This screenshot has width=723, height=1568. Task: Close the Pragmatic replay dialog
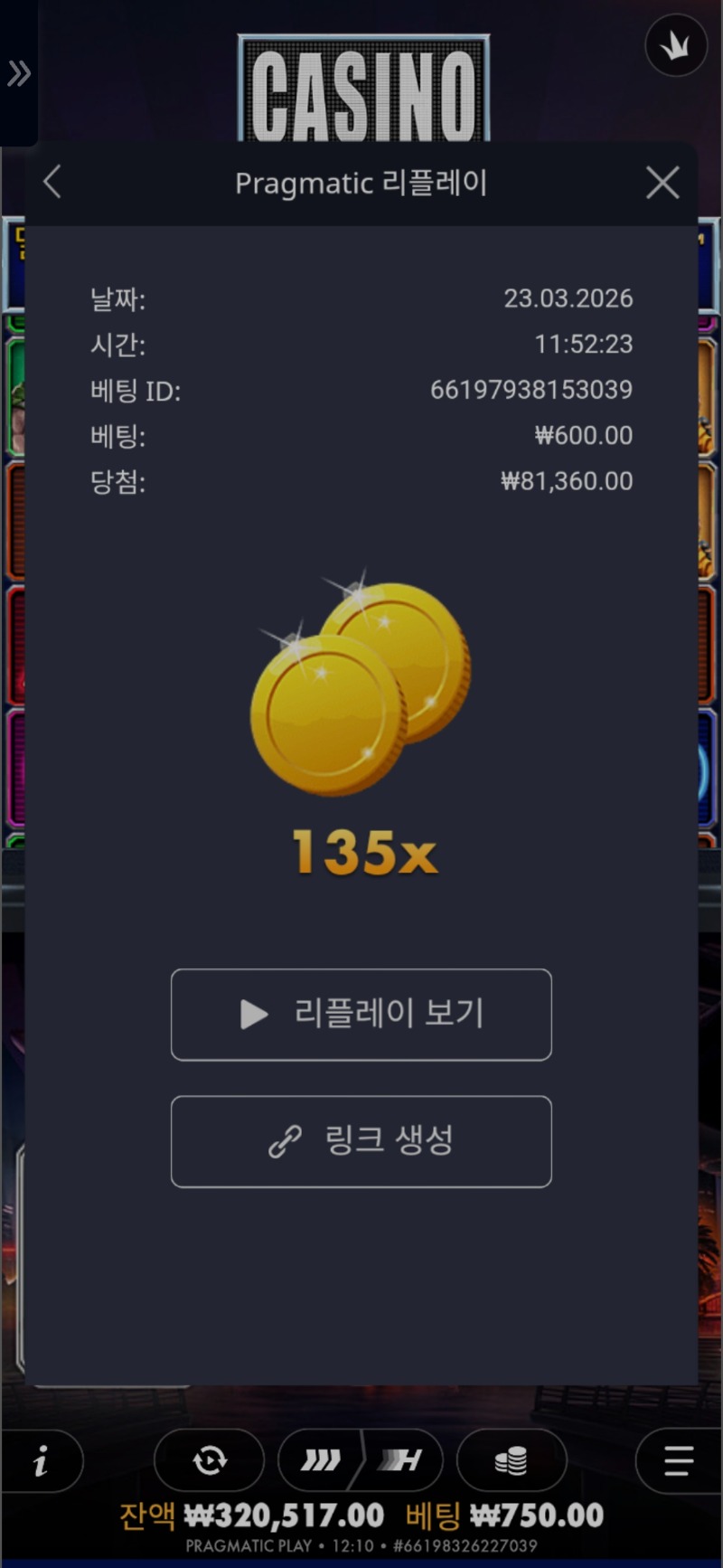pos(662,183)
